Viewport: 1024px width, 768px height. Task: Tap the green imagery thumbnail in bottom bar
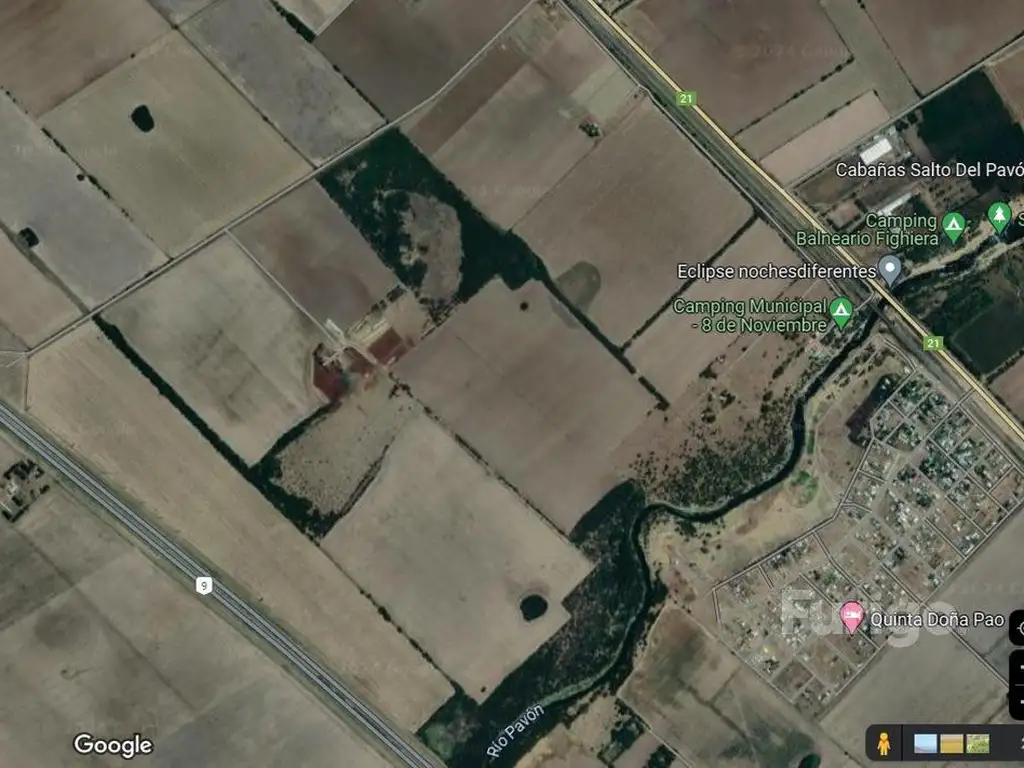click(x=978, y=743)
